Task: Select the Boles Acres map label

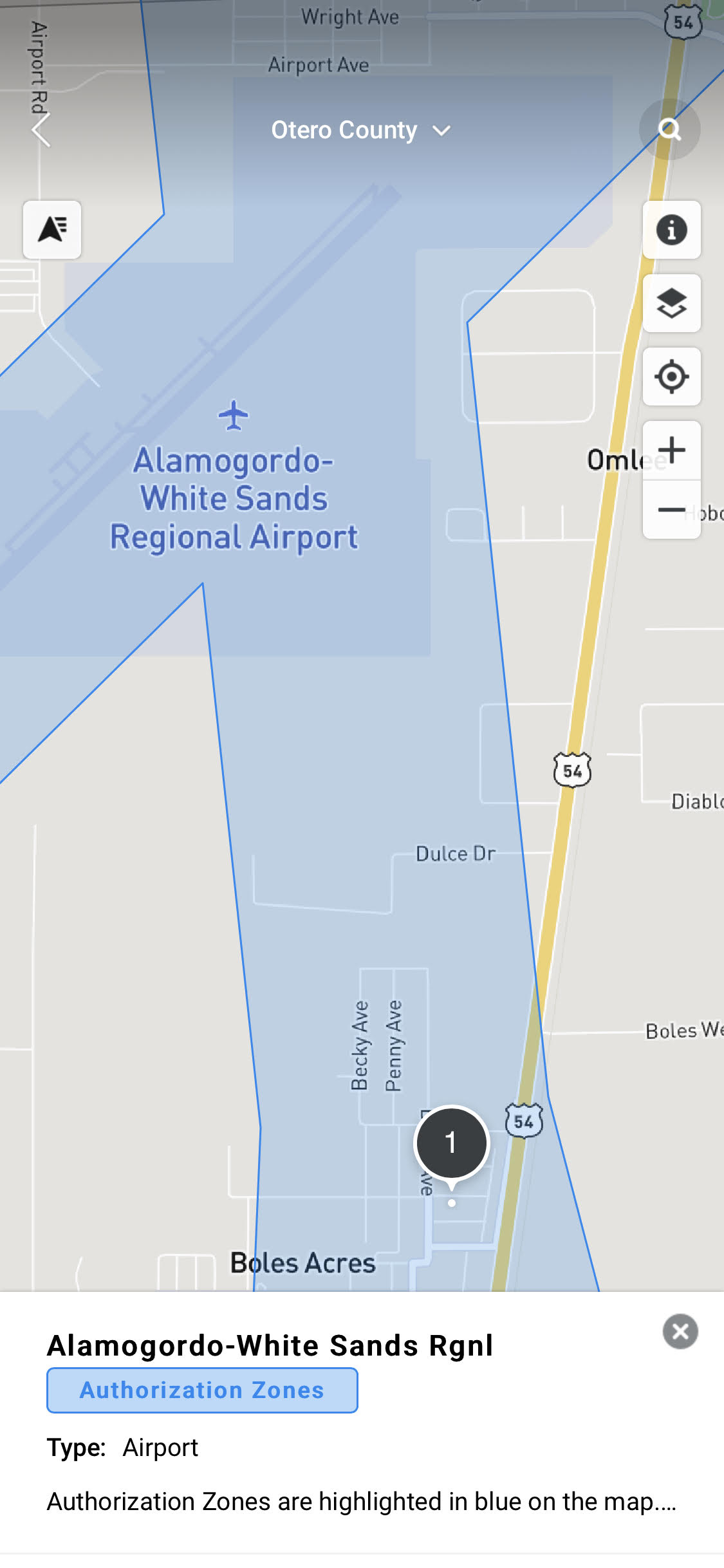Action: (x=302, y=1263)
